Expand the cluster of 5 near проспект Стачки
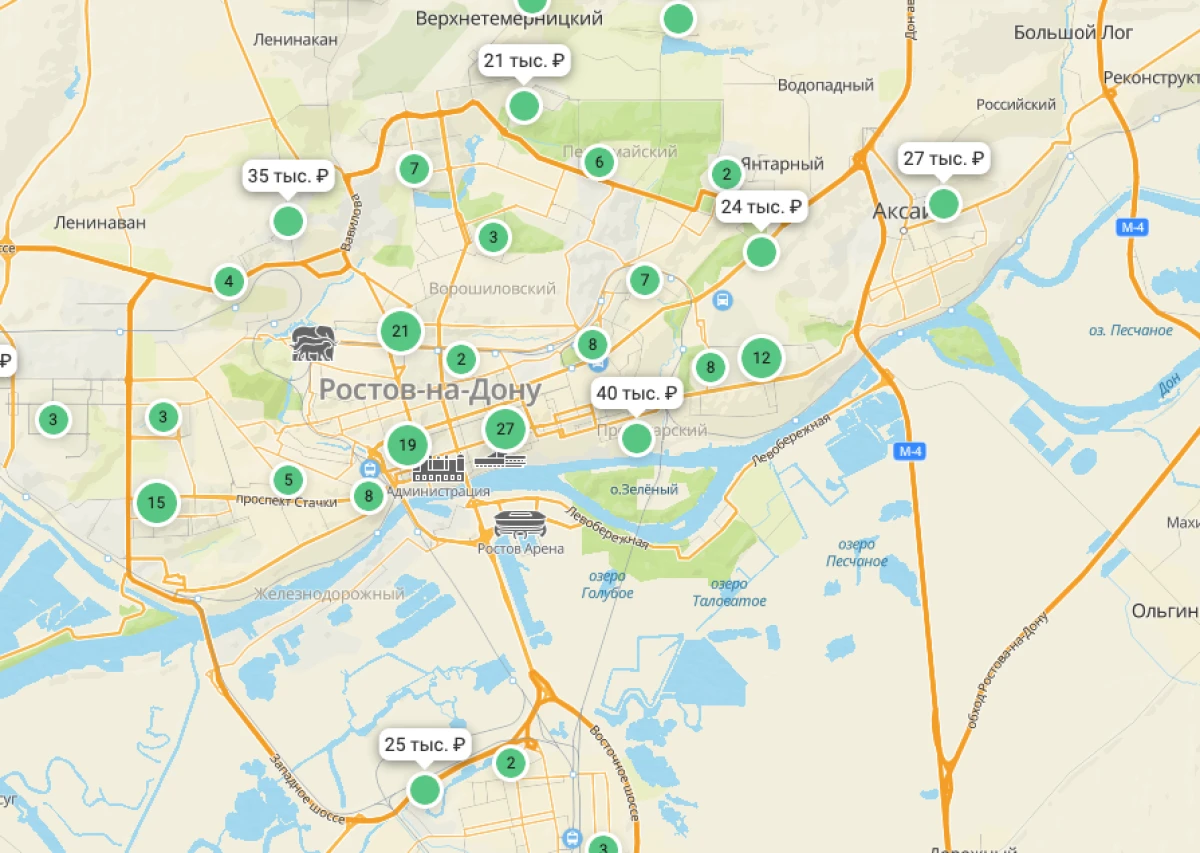Image resolution: width=1200 pixels, height=853 pixels. (287, 481)
